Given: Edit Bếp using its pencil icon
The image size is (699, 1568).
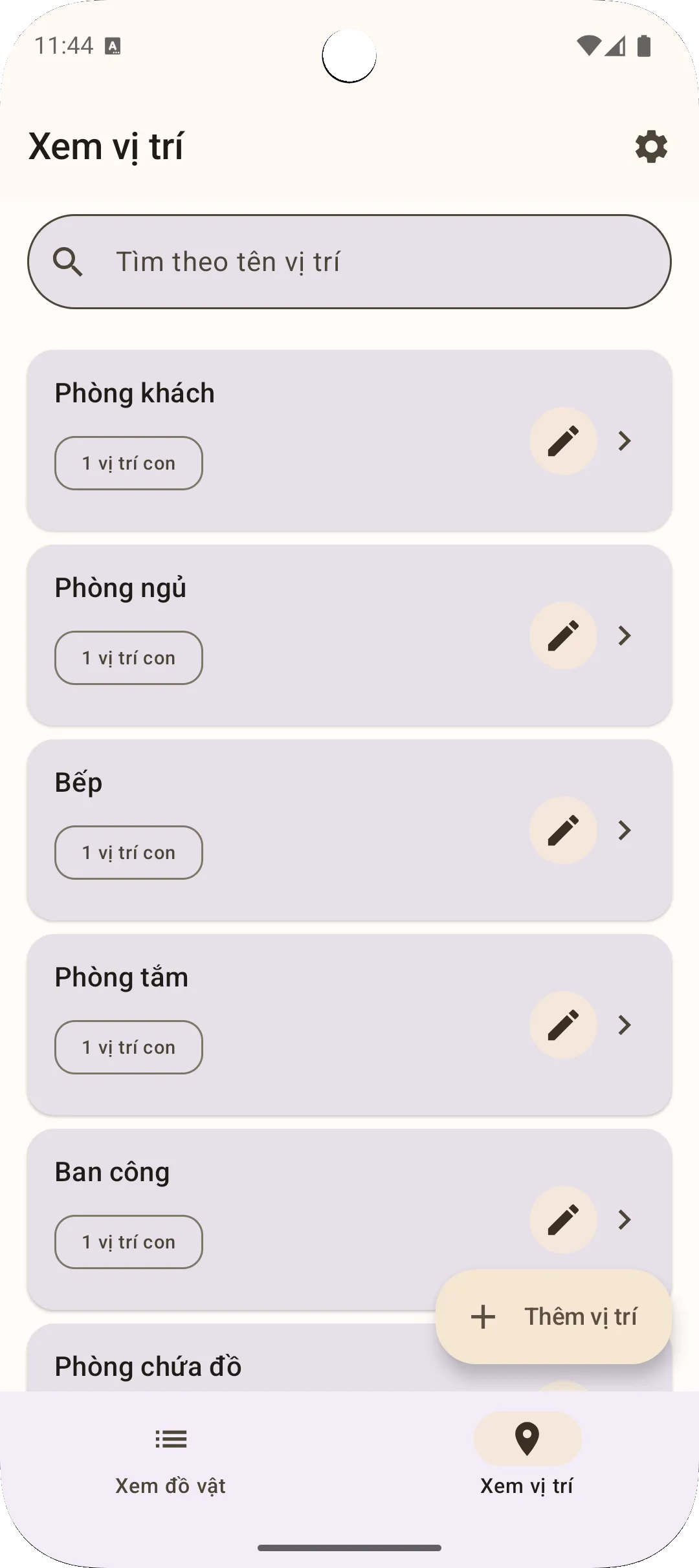Looking at the screenshot, I should (x=562, y=831).
